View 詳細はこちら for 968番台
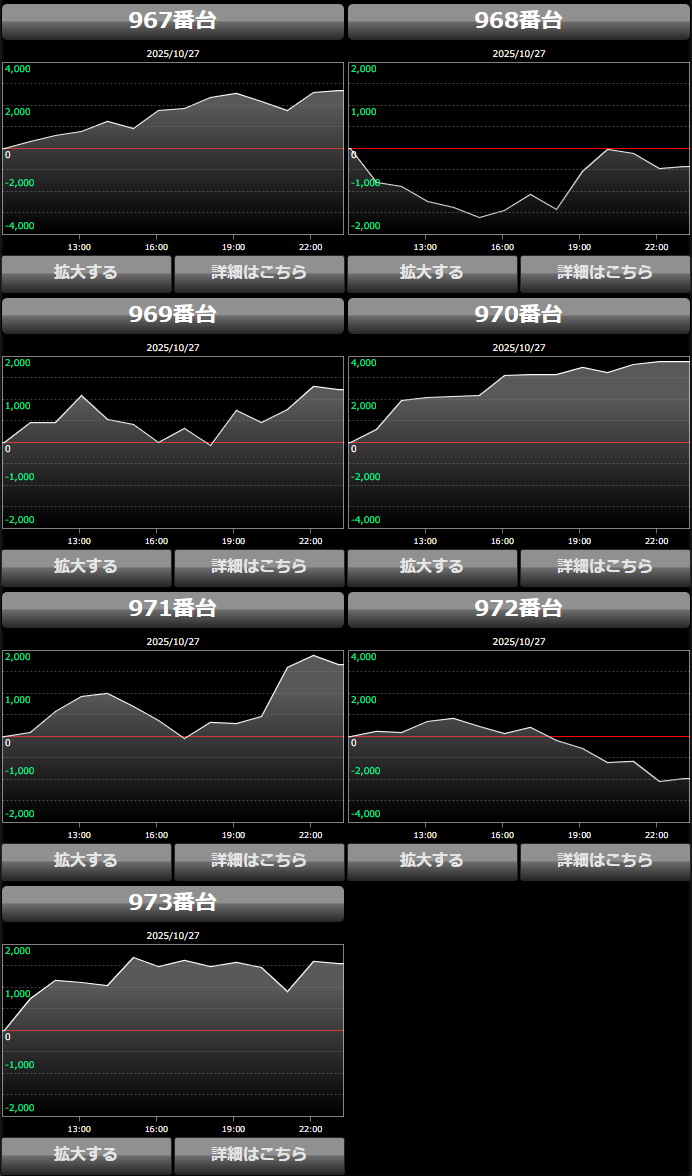This screenshot has width=692, height=1176. [605, 272]
